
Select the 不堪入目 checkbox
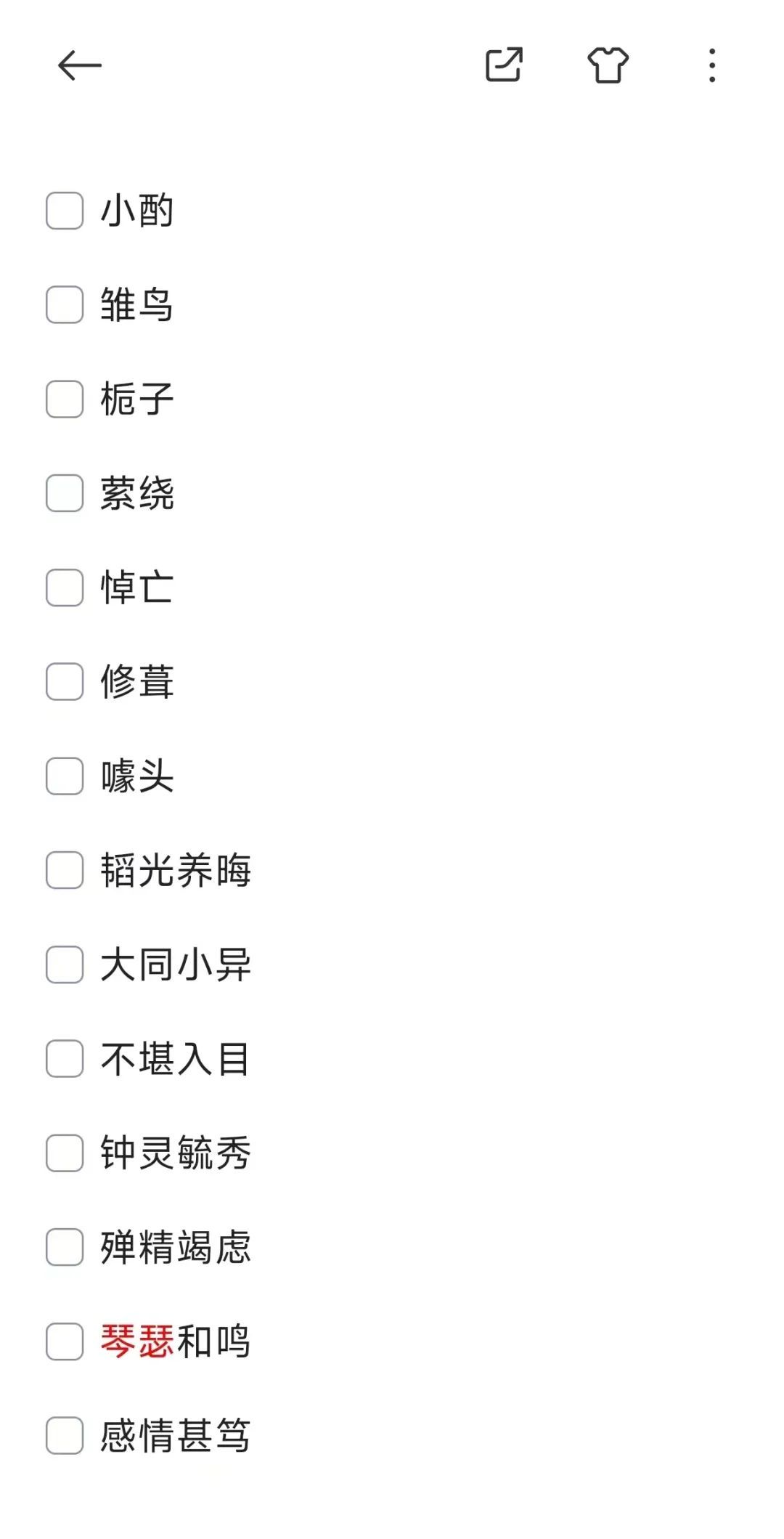tap(65, 1058)
